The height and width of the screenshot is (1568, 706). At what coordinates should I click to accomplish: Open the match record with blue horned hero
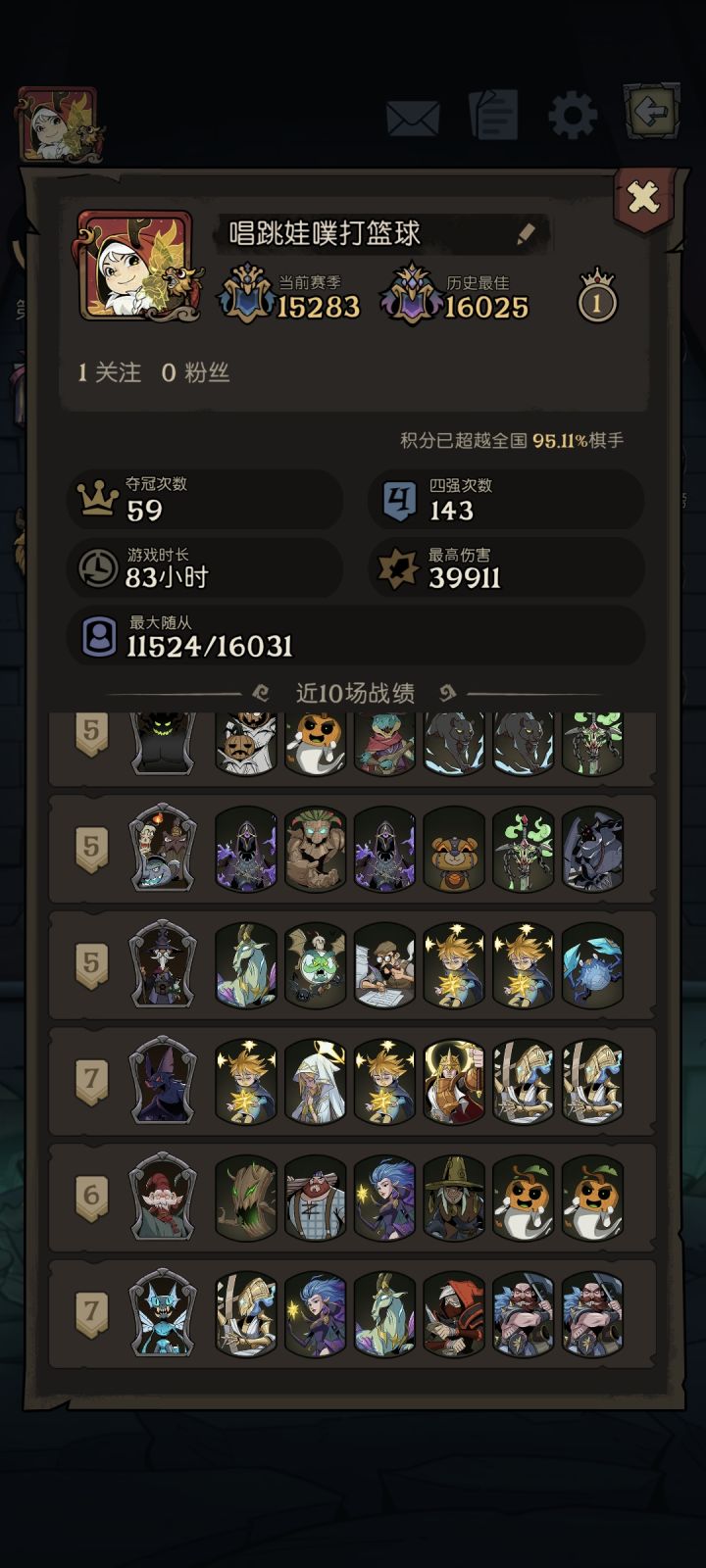[x=352, y=1313]
